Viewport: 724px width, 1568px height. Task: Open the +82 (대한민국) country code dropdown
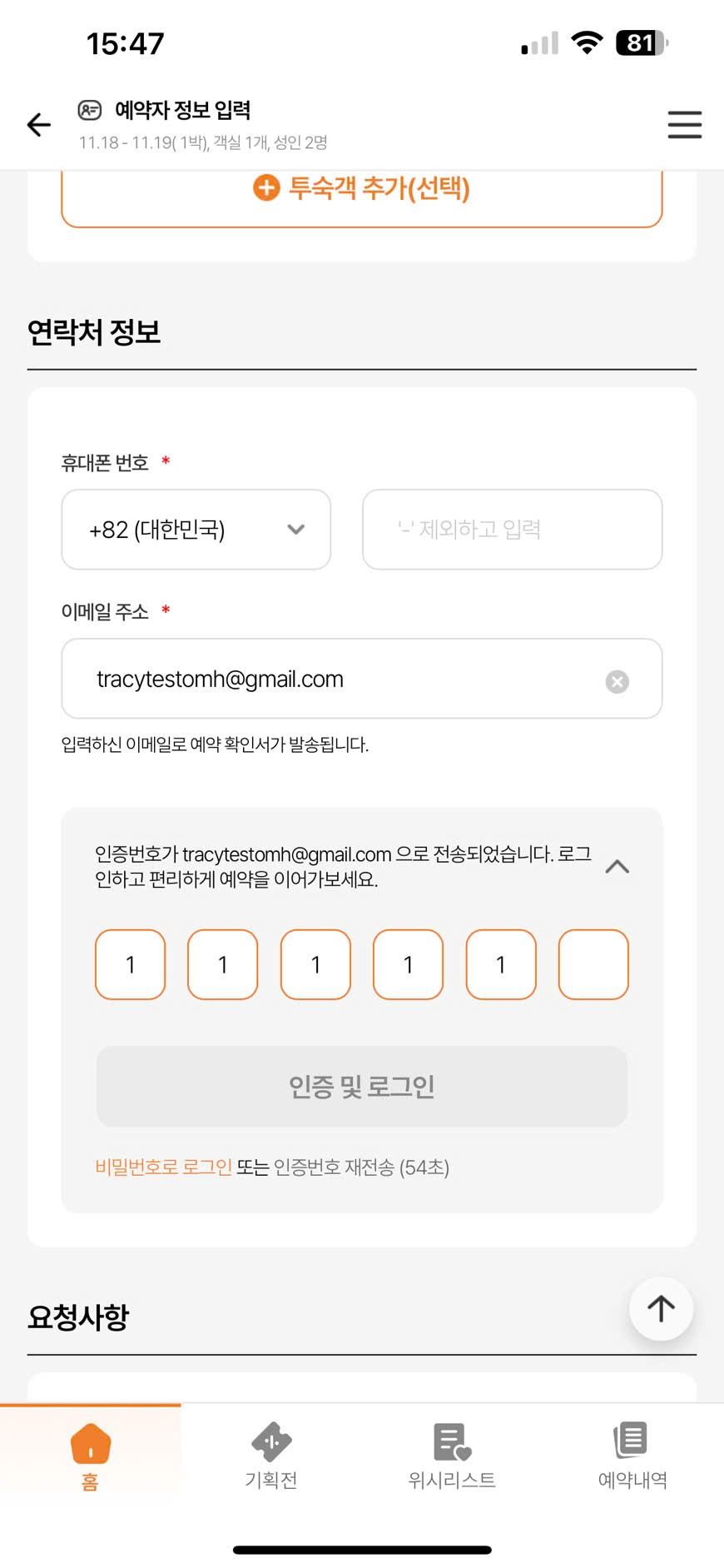(x=196, y=530)
